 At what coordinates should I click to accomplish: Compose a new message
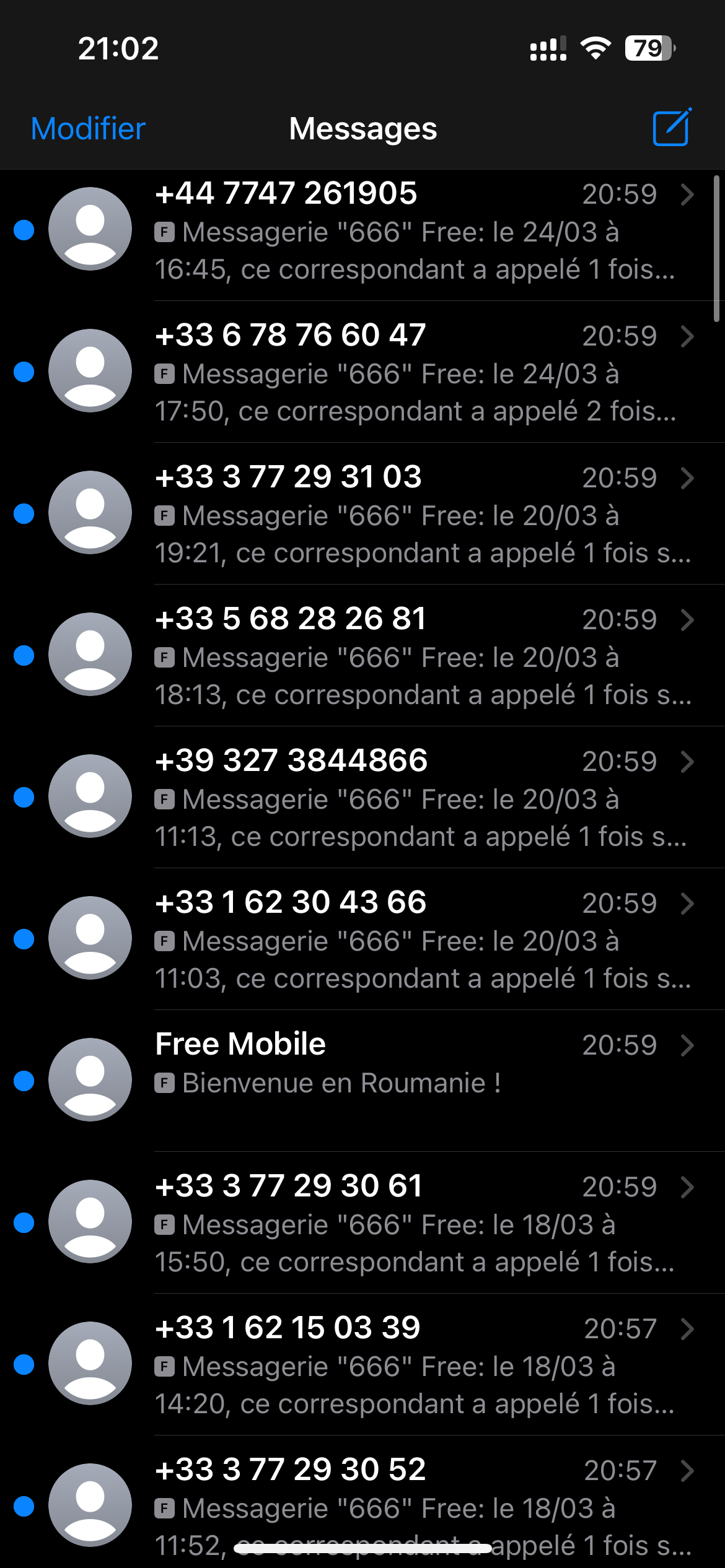(x=672, y=128)
